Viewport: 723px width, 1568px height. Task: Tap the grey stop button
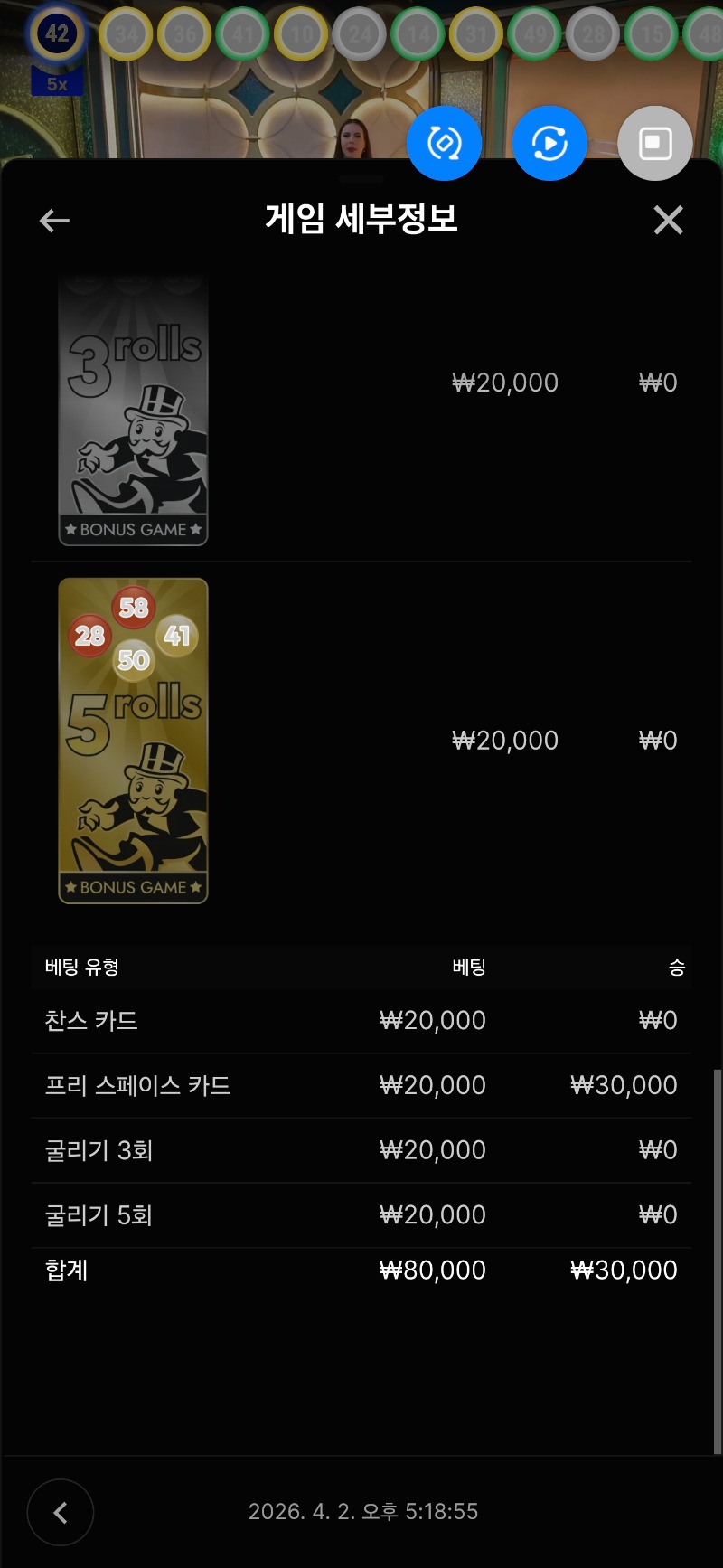(655, 143)
